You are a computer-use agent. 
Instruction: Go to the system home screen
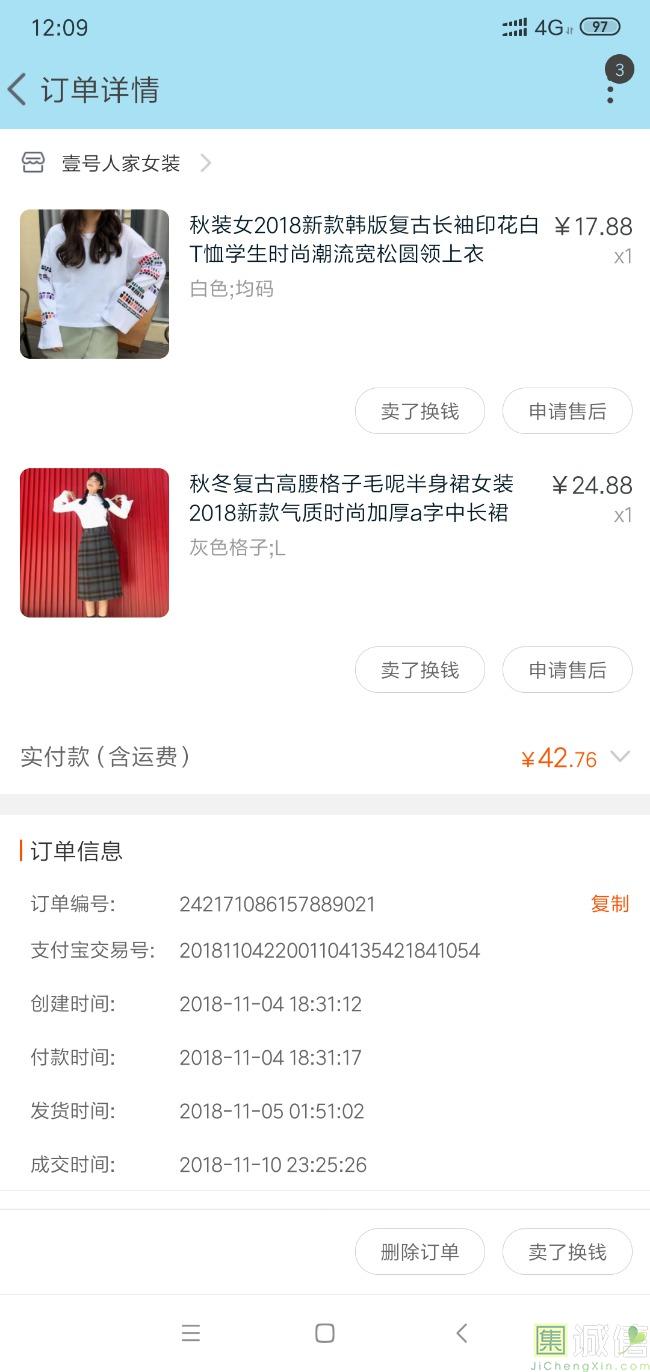pyautogui.click(x=325, y=1333)
